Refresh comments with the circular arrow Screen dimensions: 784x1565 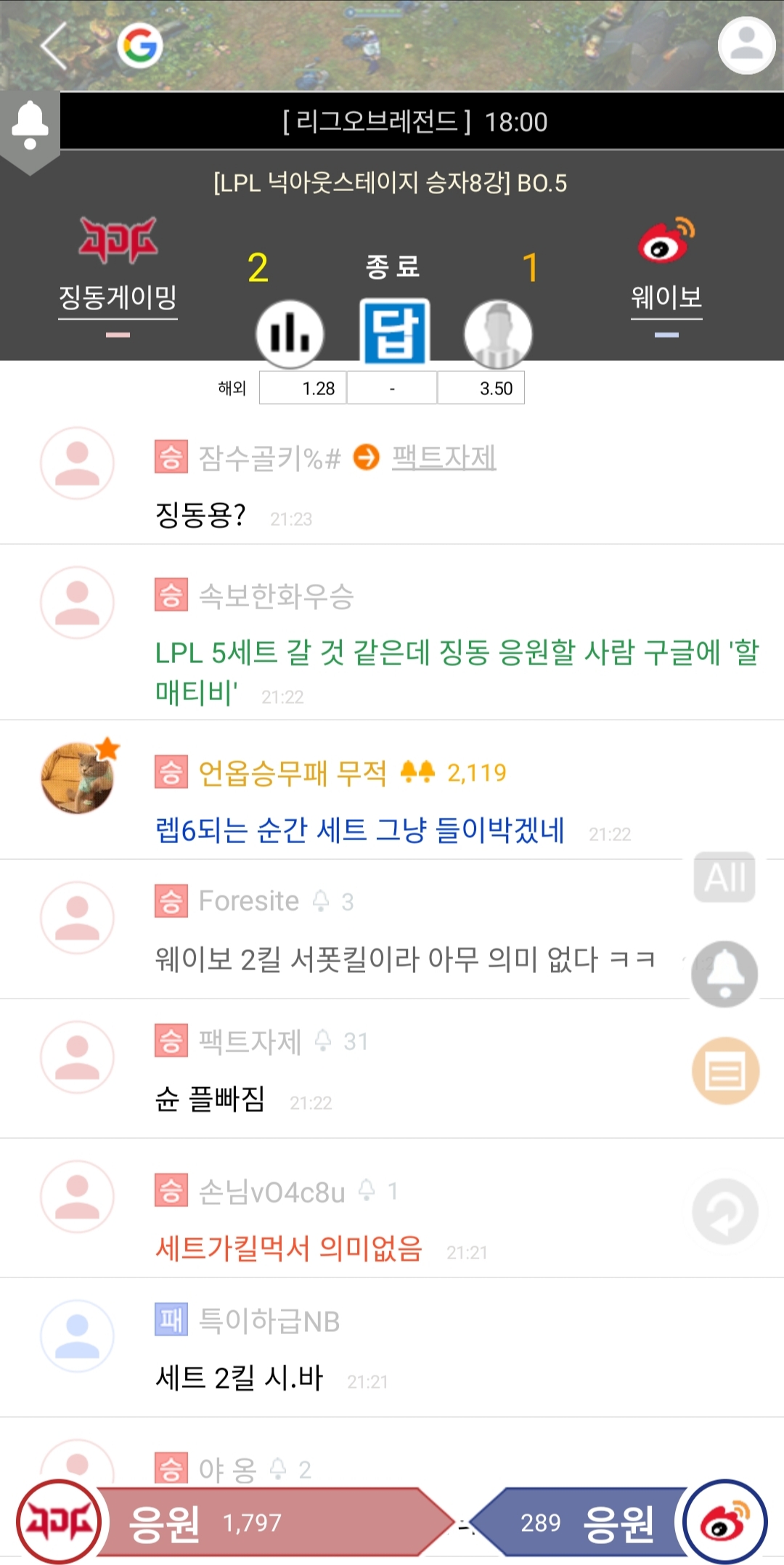click(x=725, y=1211)
